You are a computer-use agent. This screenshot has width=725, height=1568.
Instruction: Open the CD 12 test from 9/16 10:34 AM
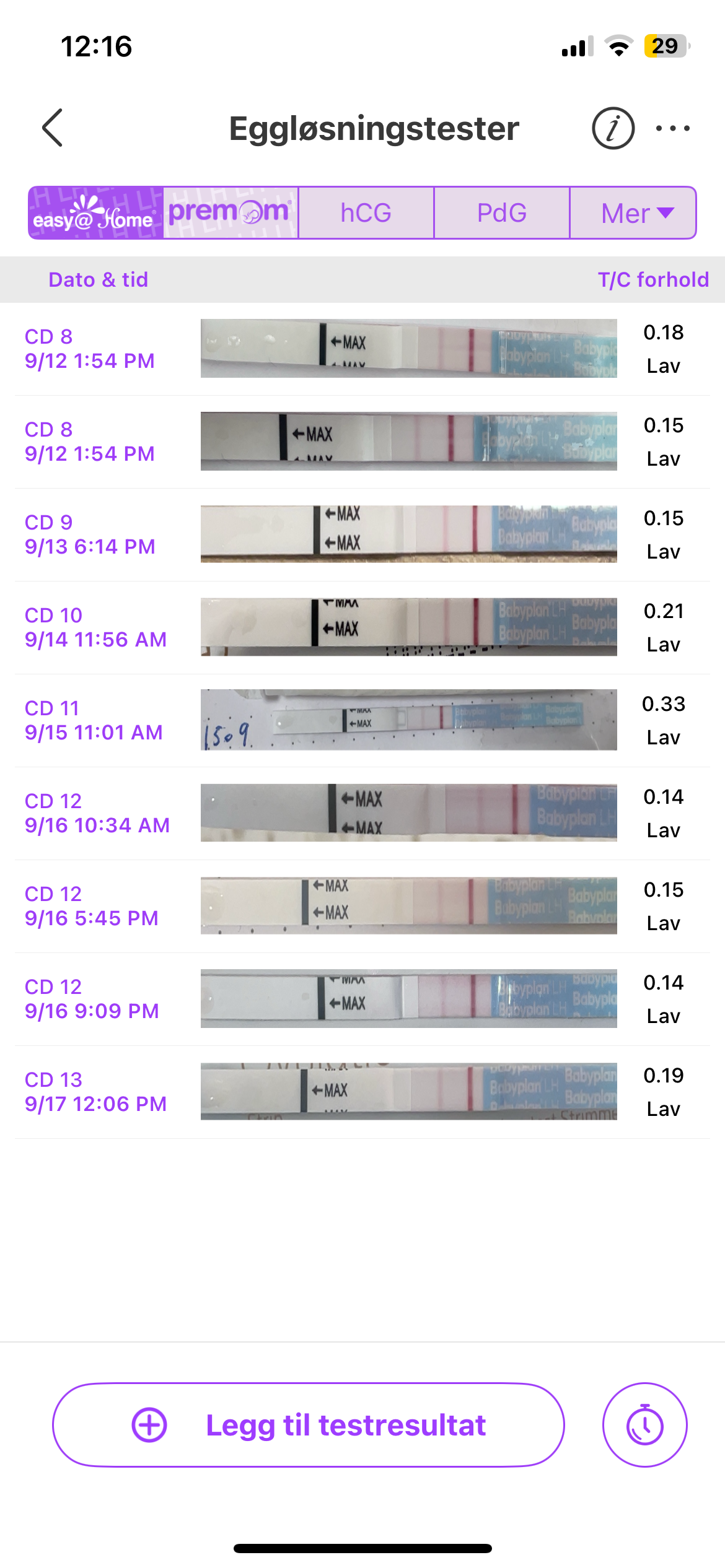point(362,813)
